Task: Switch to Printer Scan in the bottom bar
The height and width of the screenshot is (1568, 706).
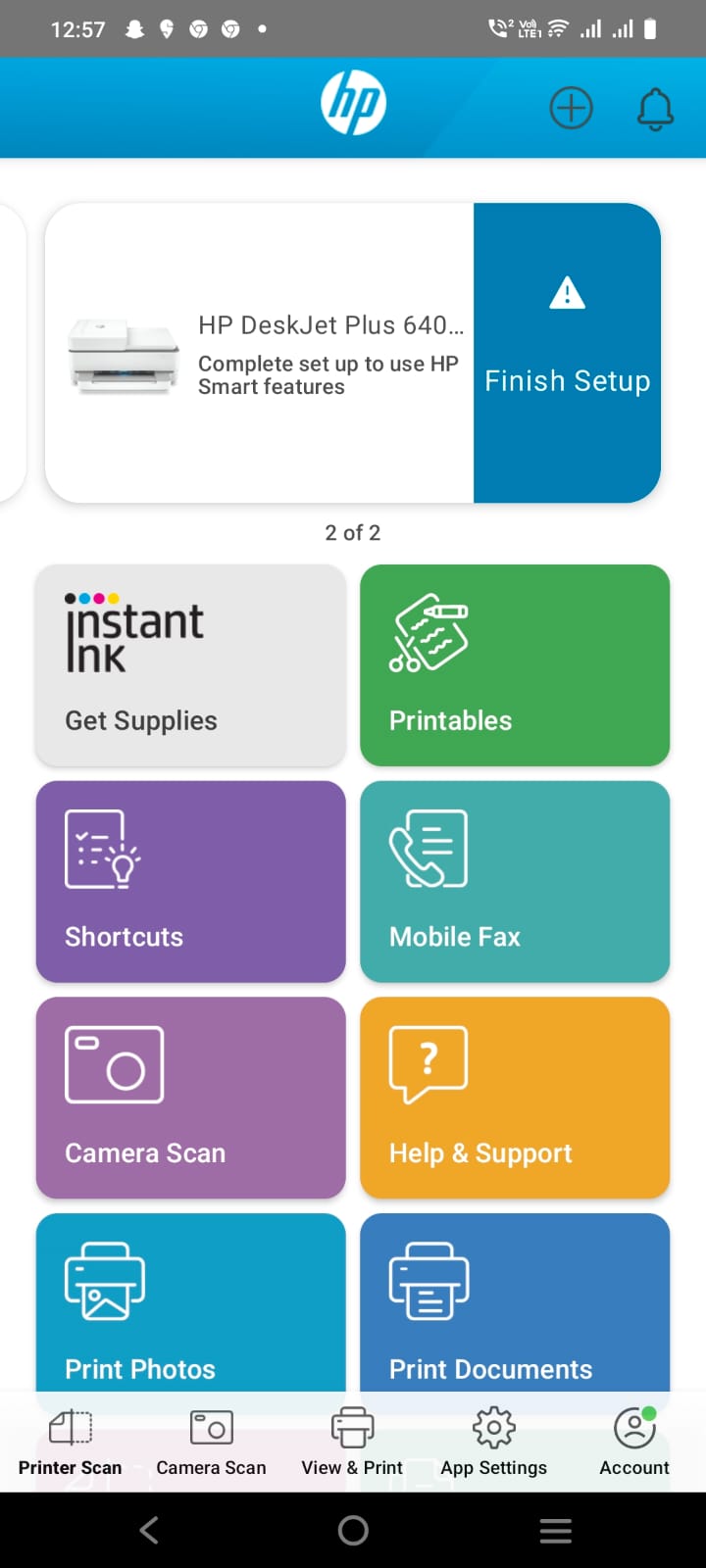Action: [x=71, y=1443]
